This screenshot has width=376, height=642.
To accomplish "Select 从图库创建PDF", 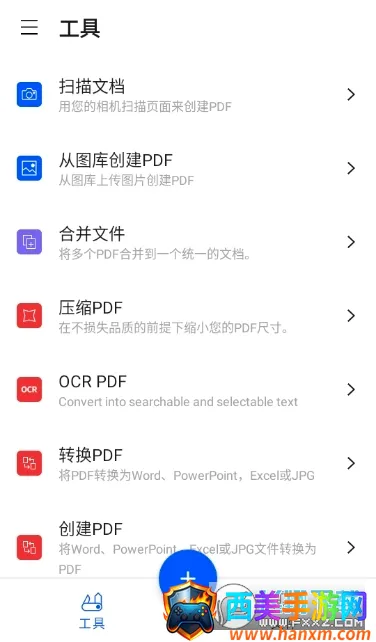I will point(188,168).
